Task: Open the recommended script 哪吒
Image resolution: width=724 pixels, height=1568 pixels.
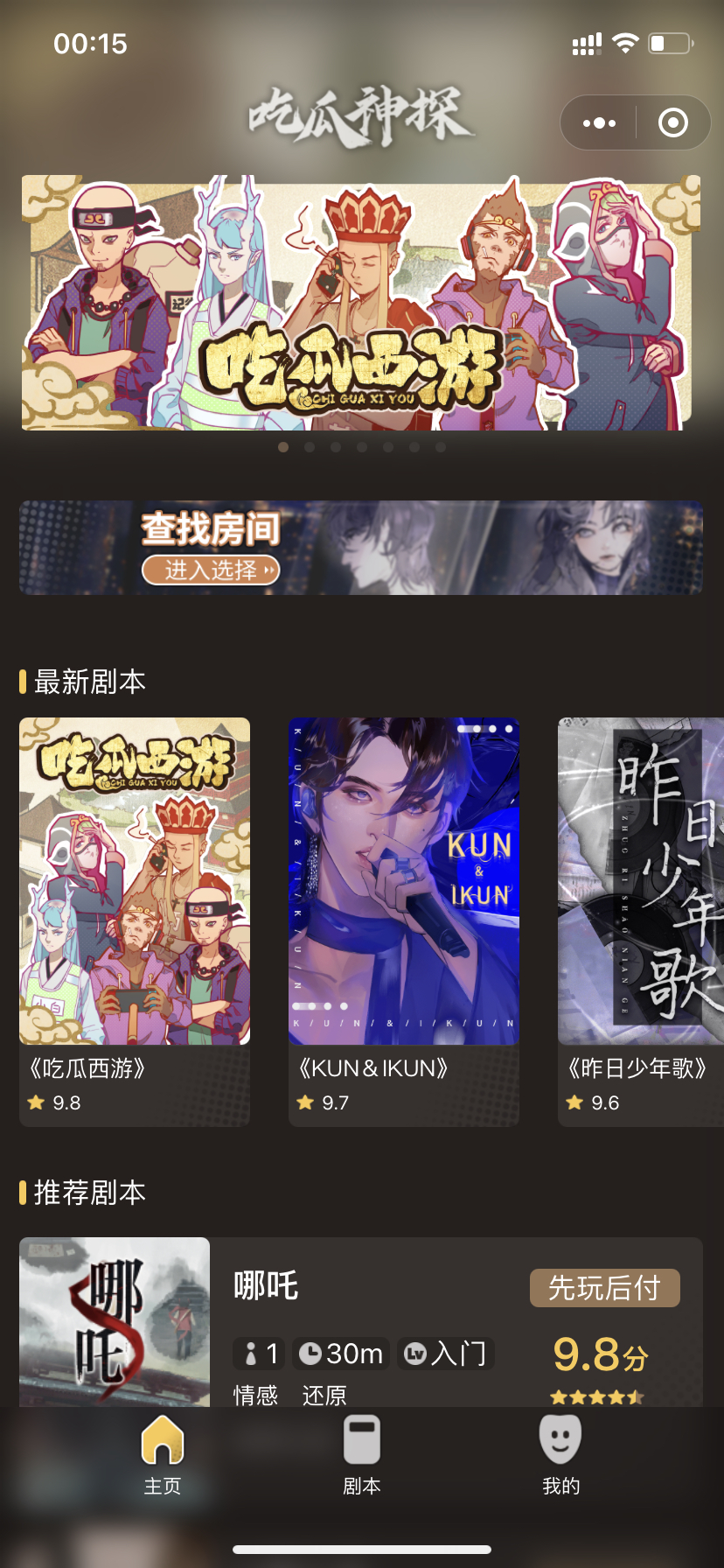Action: 361,1322
